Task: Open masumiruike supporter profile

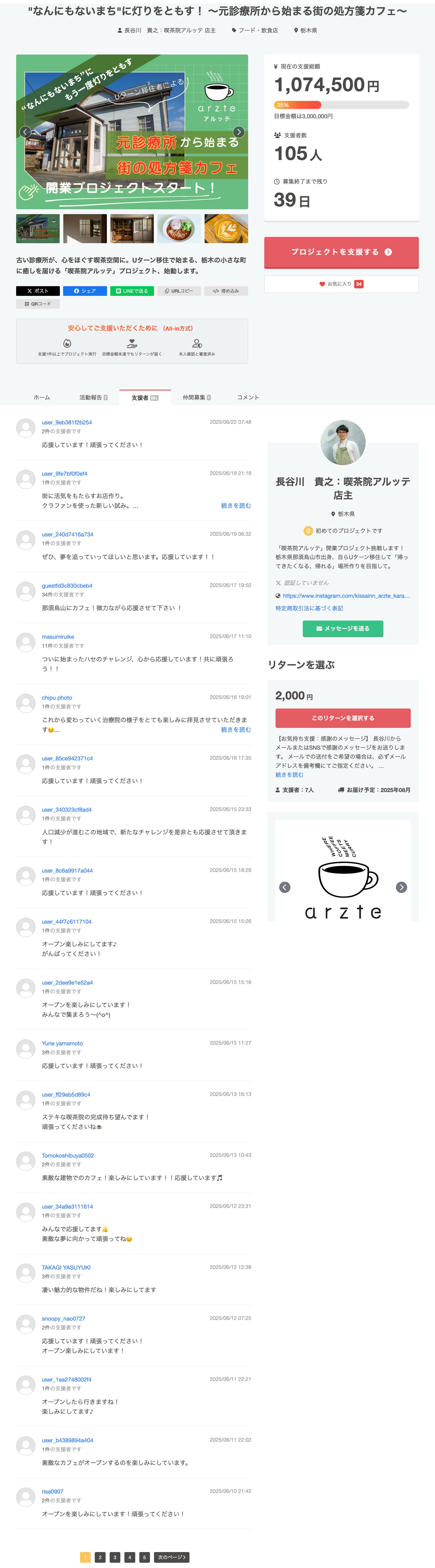Action: (58, 637)
